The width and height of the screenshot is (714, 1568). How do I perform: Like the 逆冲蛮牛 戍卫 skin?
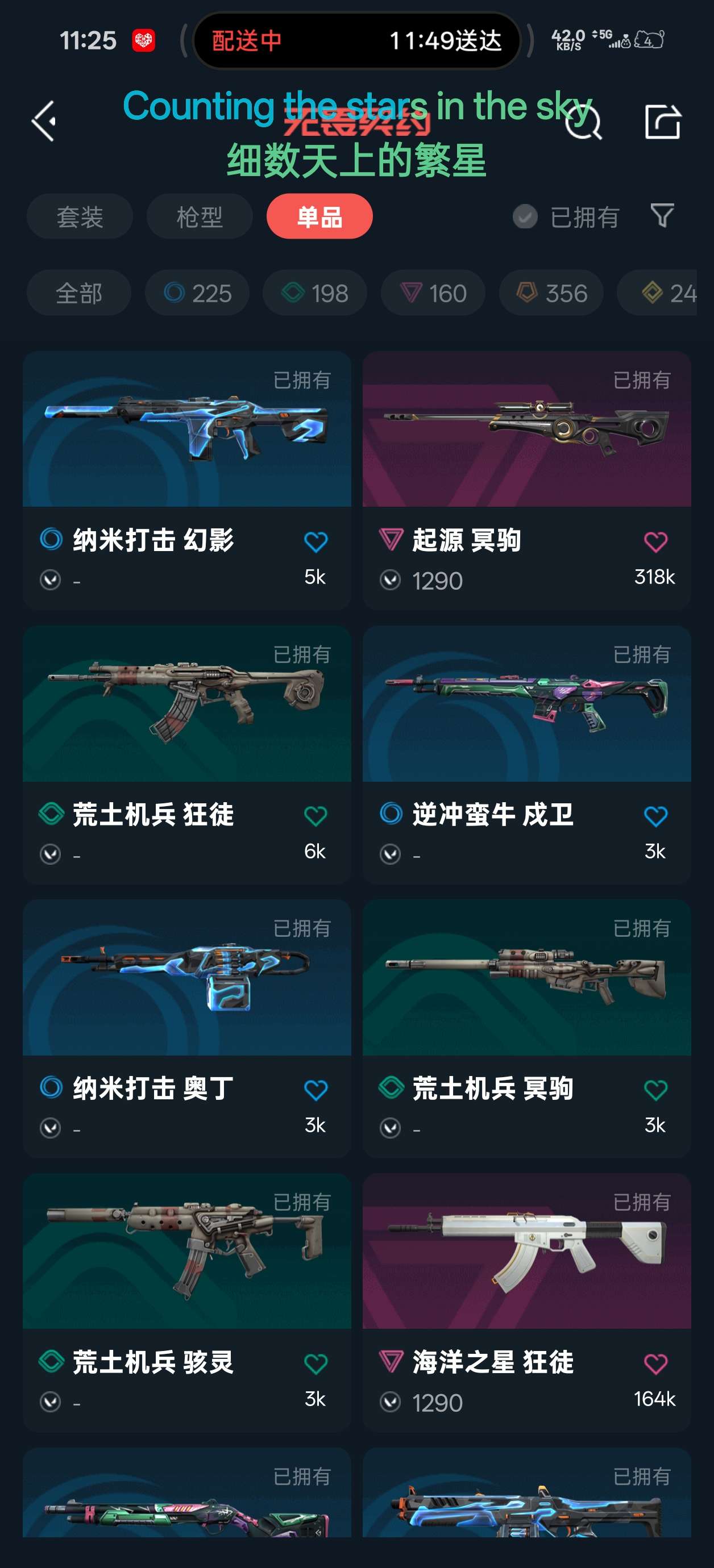tap(655, 816)
